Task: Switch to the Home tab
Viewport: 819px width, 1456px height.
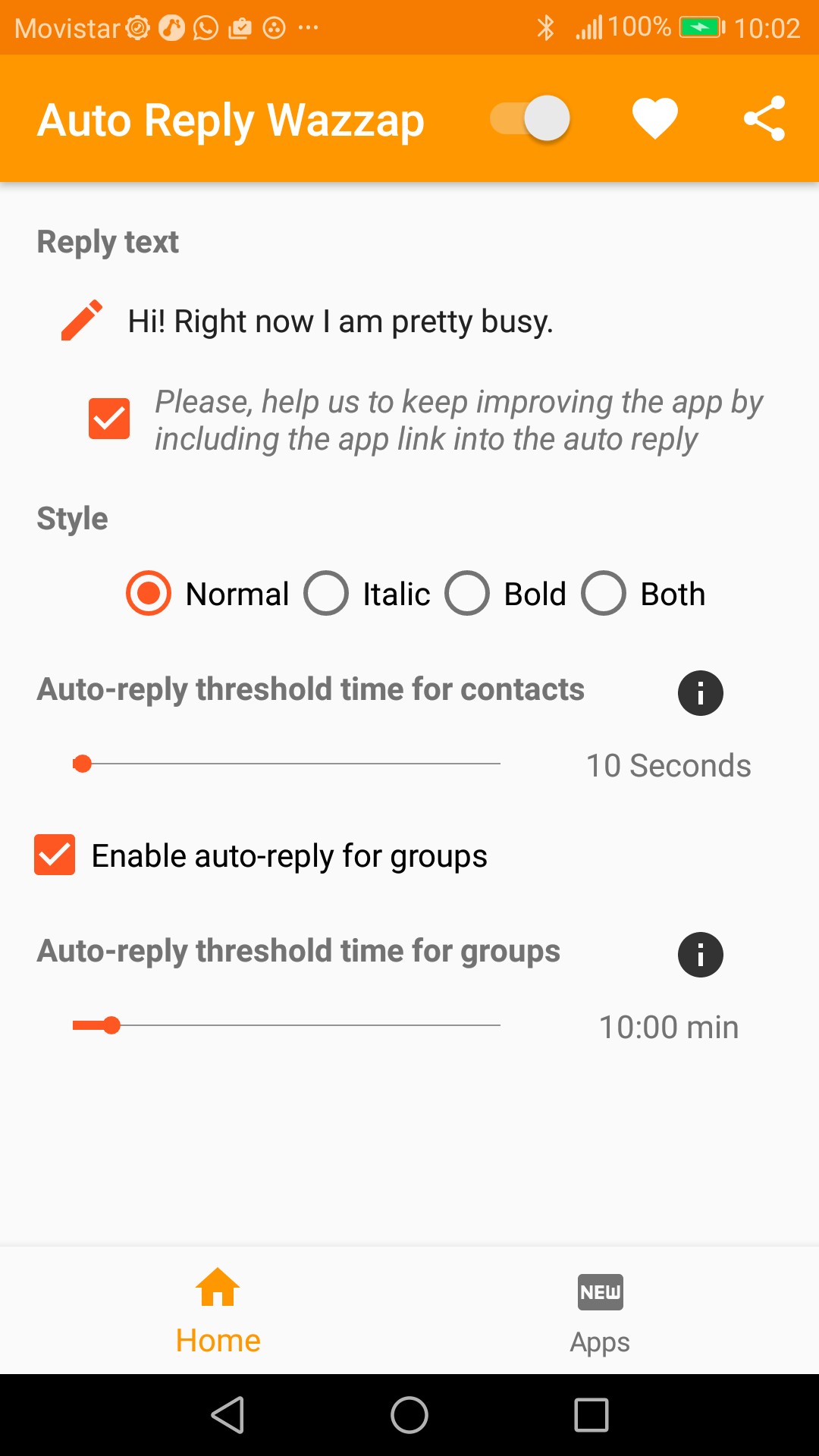Action: 218,1310
